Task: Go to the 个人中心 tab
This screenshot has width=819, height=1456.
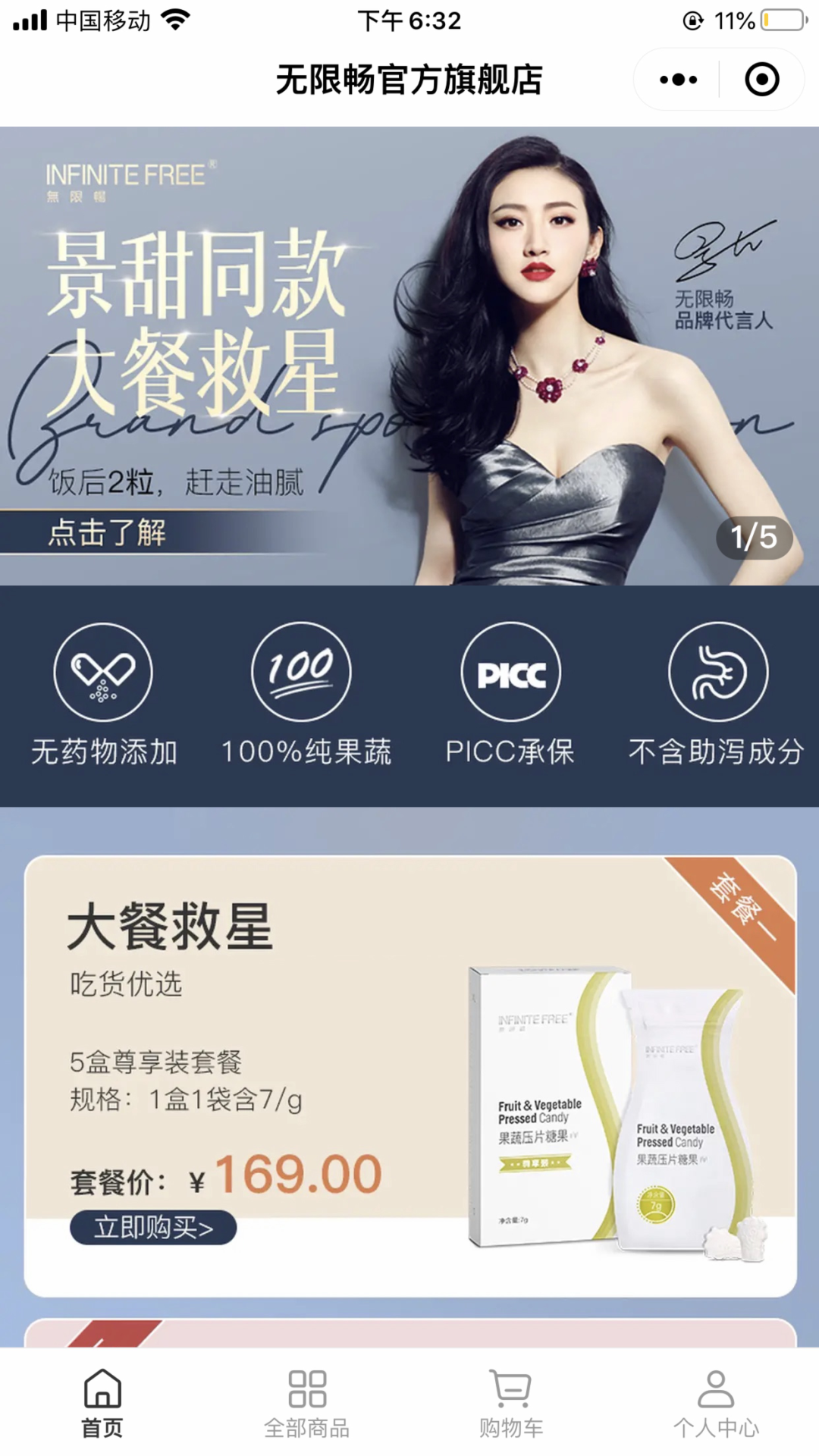Action: [716, 1403]
